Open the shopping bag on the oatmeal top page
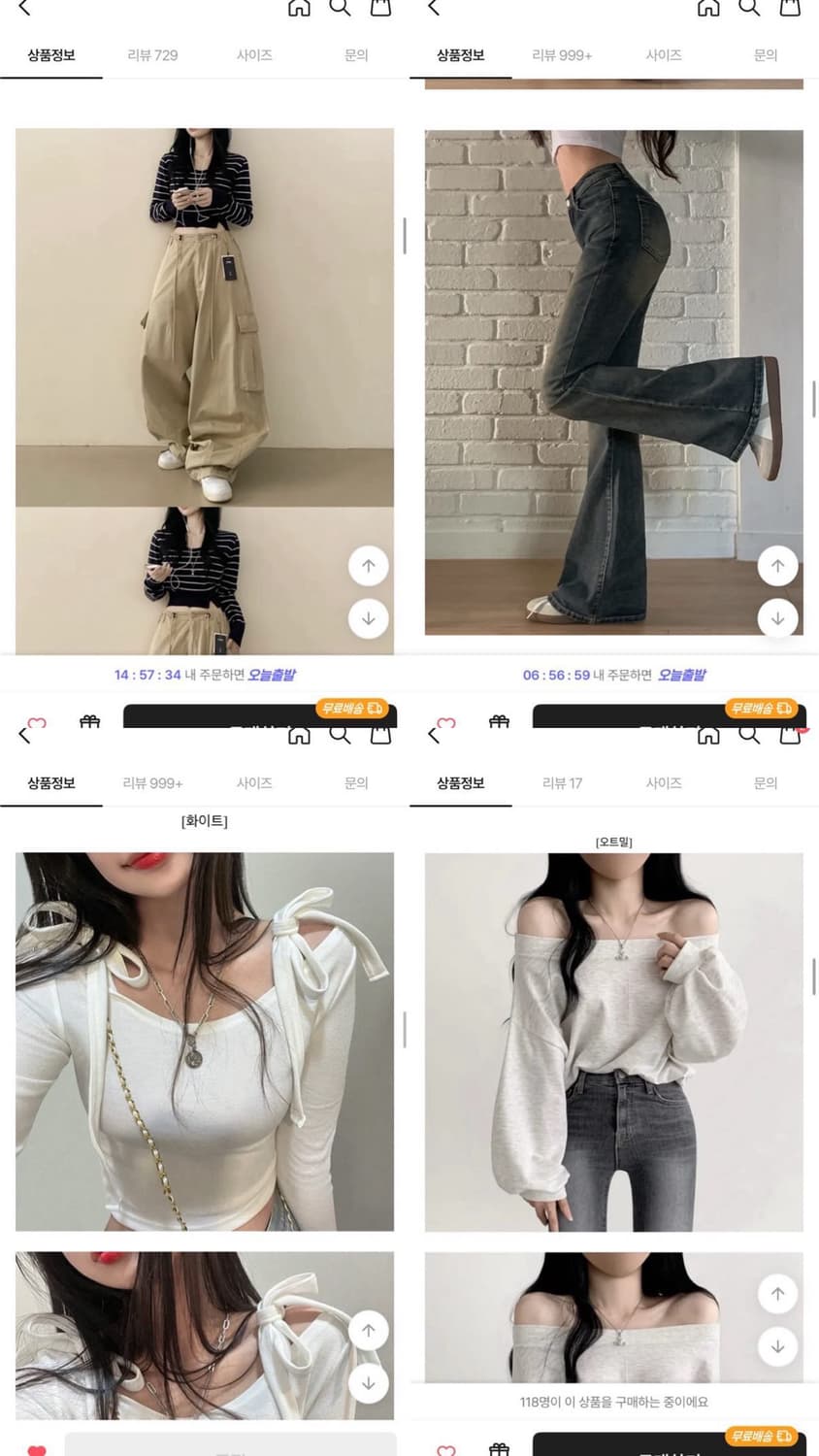 point(788,737)
